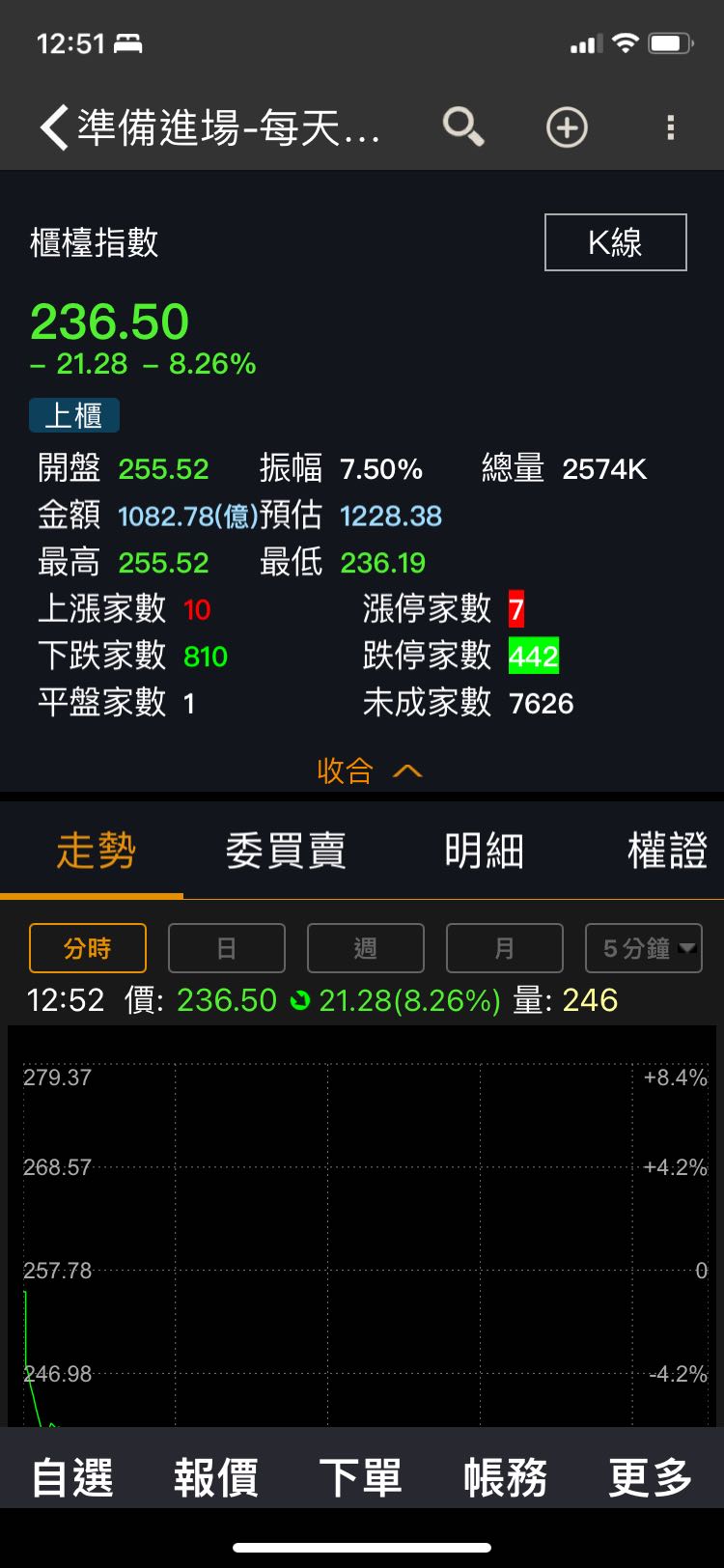Tap the plus icon to add a stock
This screenshot has width=724, height=1568.
(x=567, y=126)
